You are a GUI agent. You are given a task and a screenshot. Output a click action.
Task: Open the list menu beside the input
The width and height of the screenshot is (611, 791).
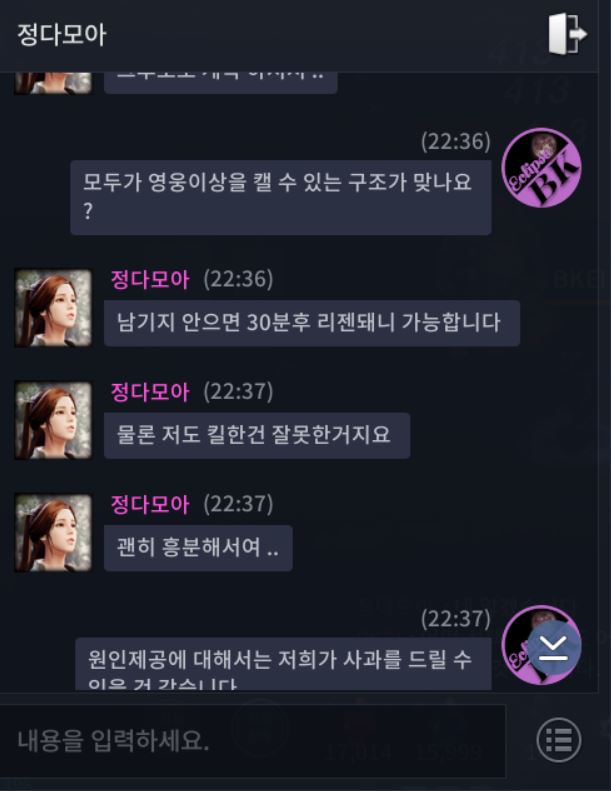[x=559, y=741]
